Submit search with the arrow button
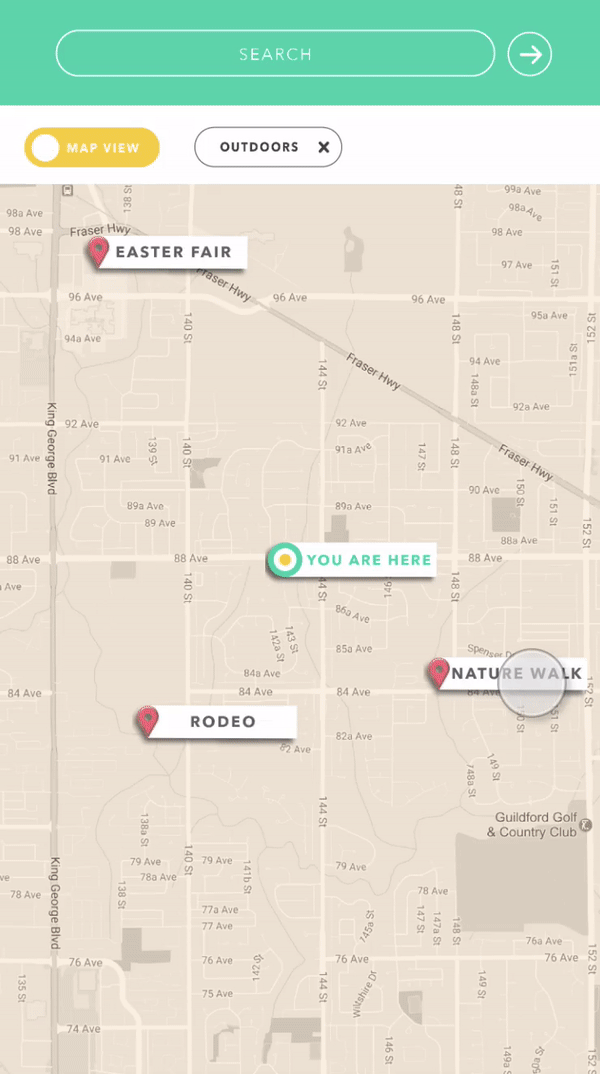Screen dimensions: 600x1074 click(530, 54)
